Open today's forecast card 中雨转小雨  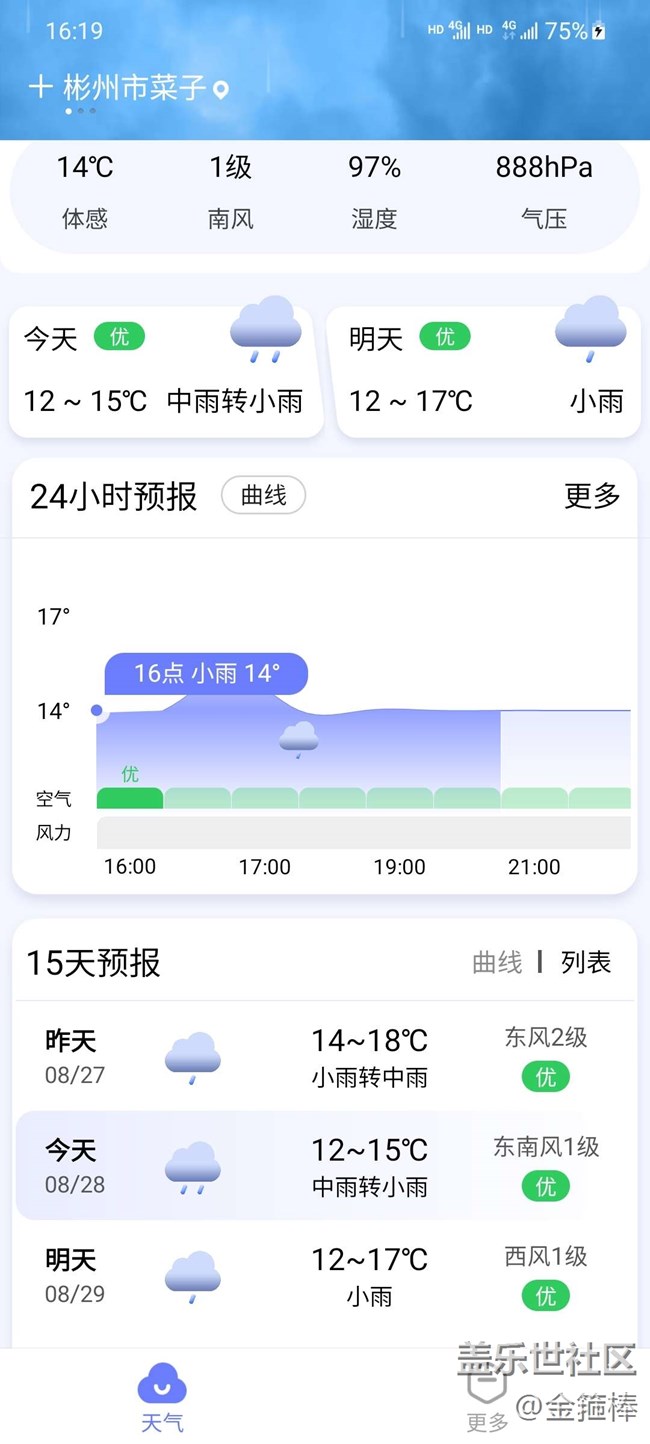click(165, 372)
